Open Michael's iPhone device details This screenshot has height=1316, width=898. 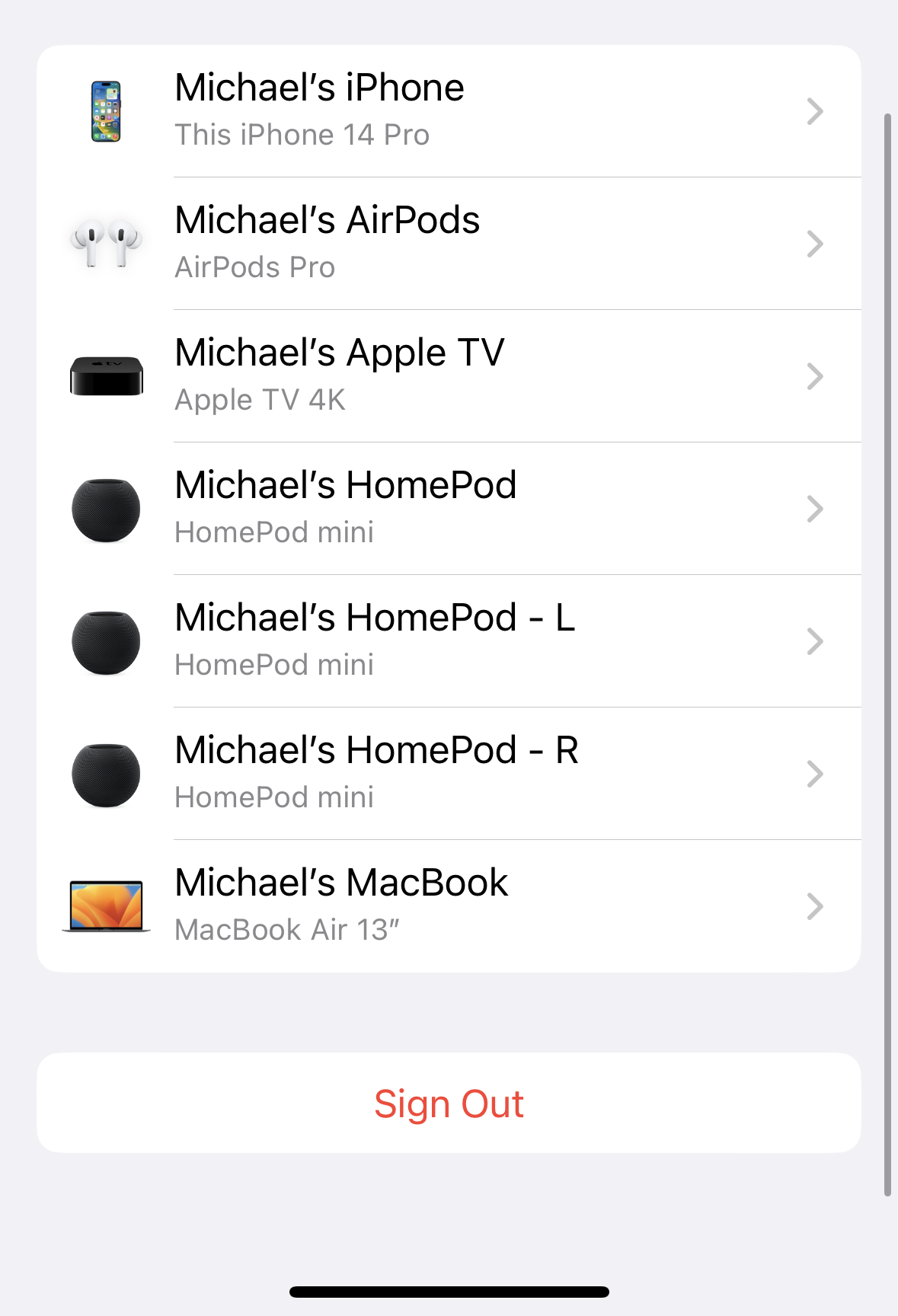click(x=449, y=111)
